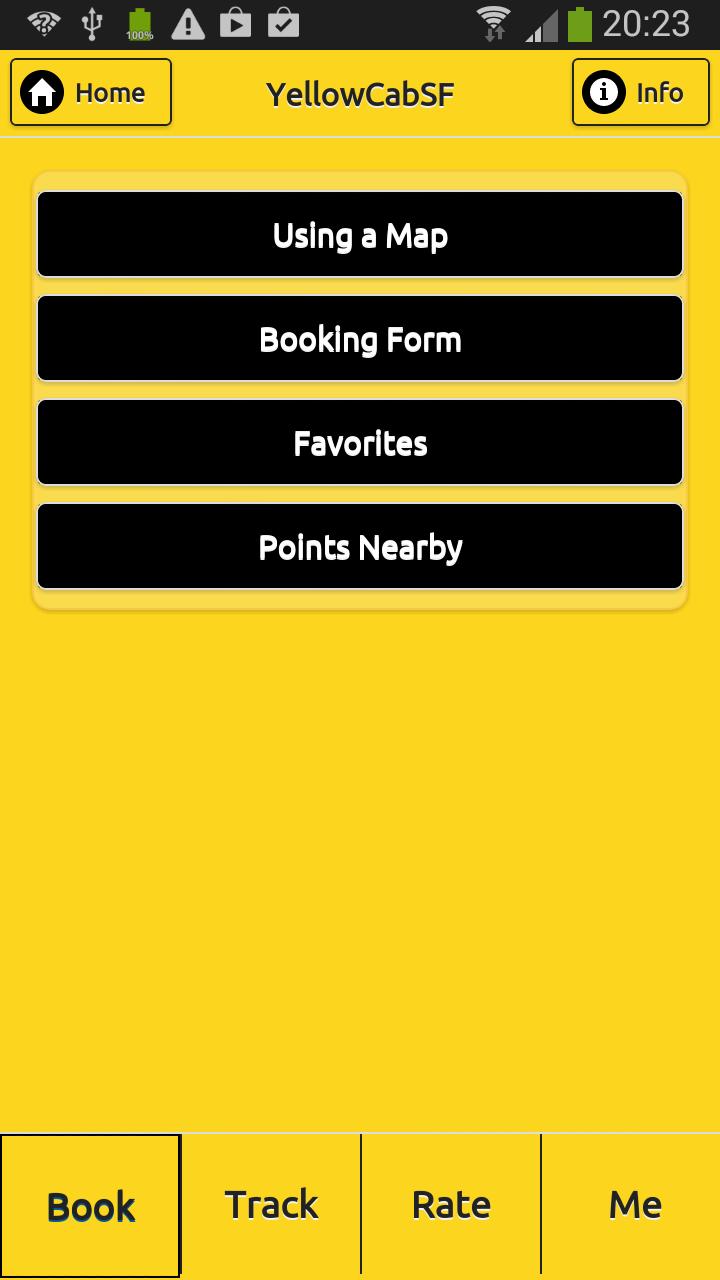This screenshot has width=720, height=1280.
Task: Tap the Home button
Action: coord(91,93)
